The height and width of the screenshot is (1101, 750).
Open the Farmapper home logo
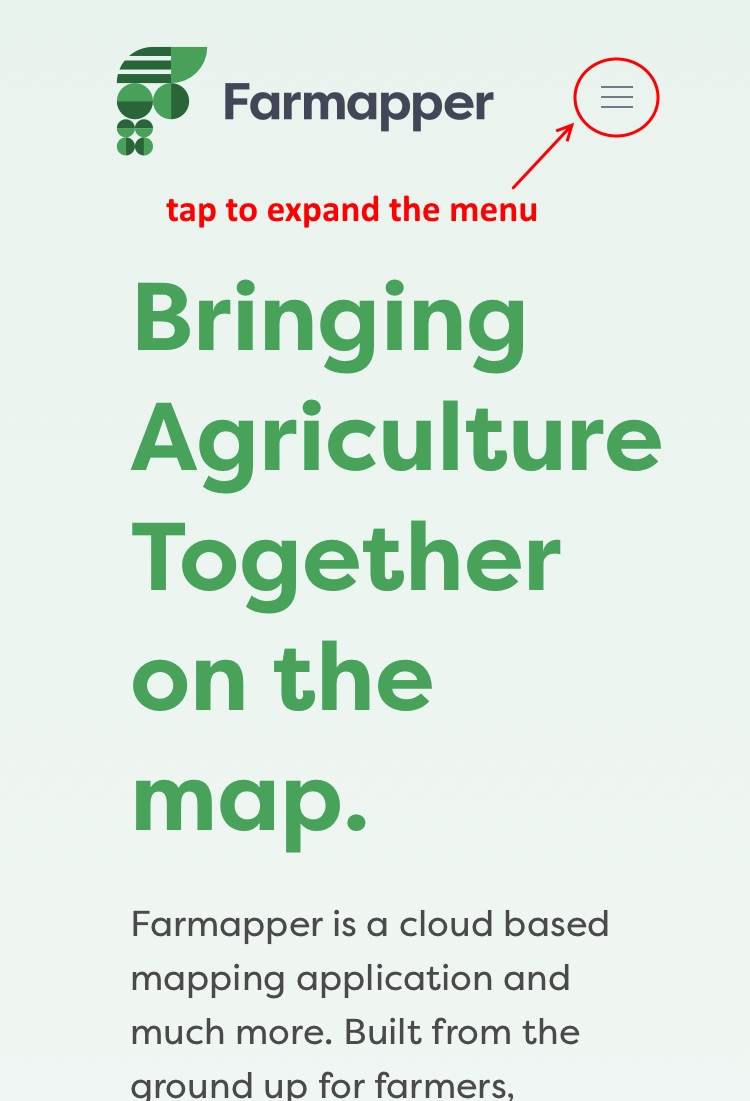click(x=305, y=101)
